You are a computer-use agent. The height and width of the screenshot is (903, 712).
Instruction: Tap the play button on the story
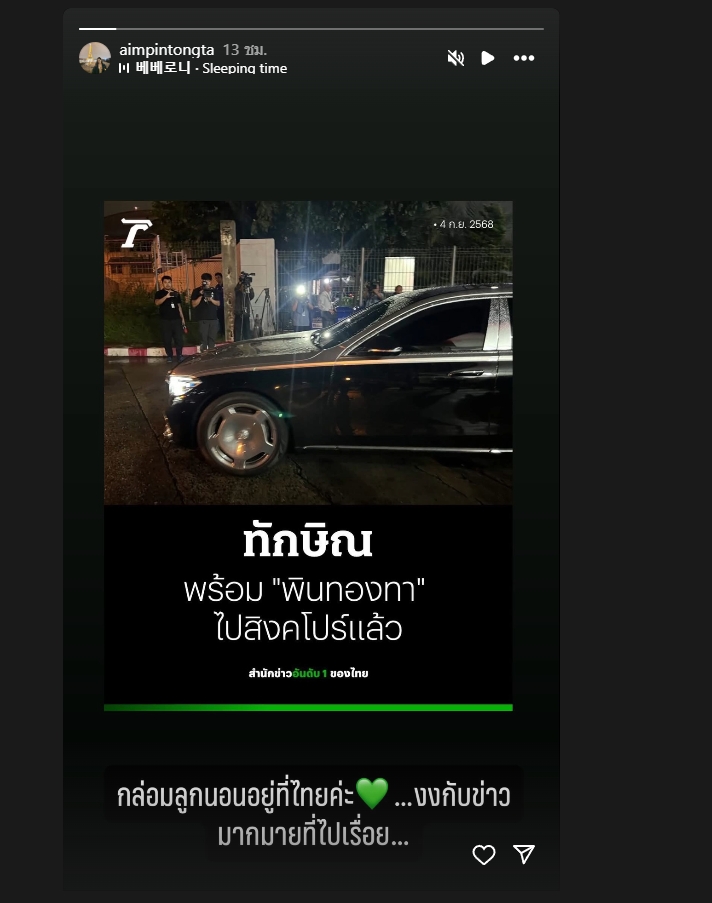pyautogui.click(x=488, y=58)
